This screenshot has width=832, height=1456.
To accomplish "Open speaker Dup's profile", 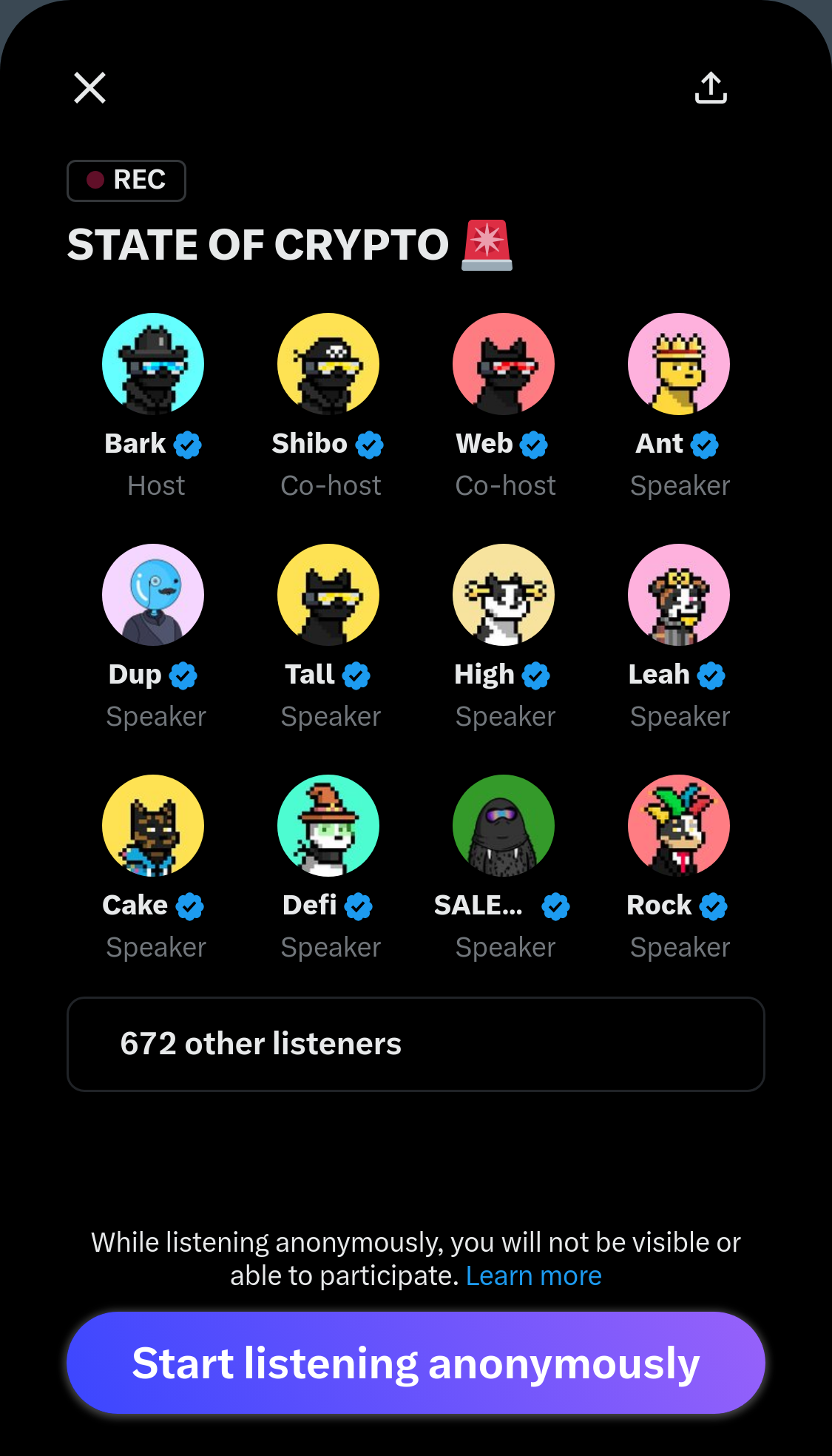I will pos(153,595).
